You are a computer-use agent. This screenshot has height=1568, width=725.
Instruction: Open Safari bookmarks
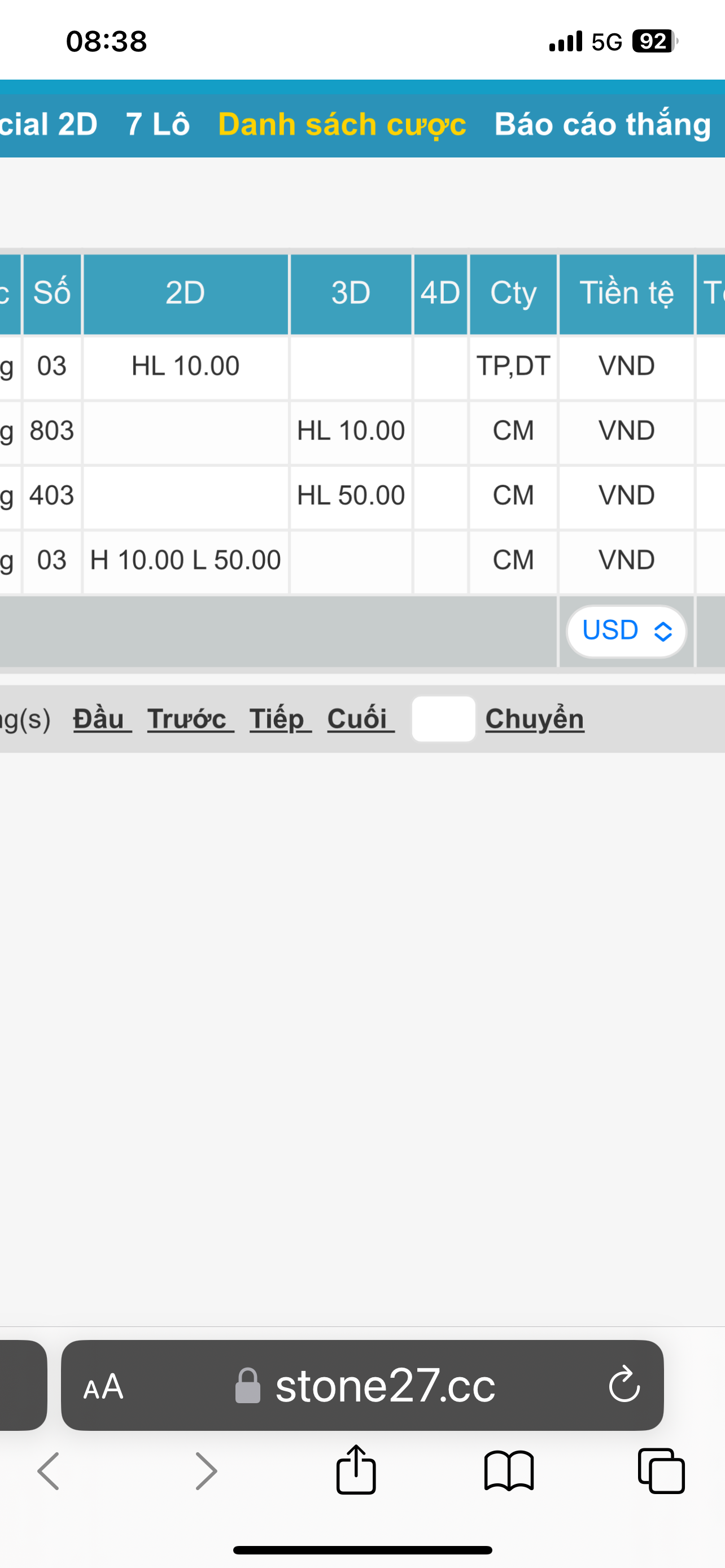tap(509, 1470)
